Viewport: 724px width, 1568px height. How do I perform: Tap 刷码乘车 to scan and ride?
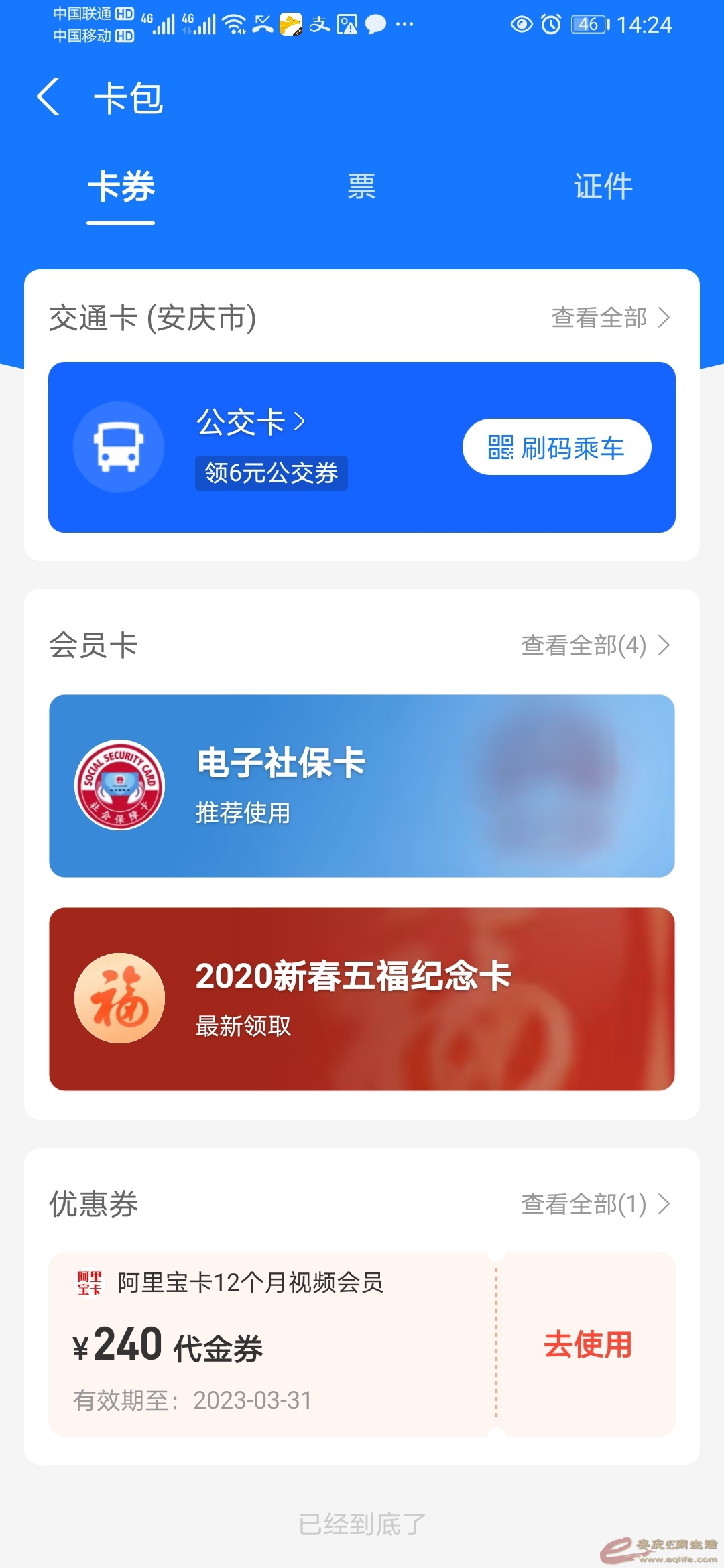(556, 448)
